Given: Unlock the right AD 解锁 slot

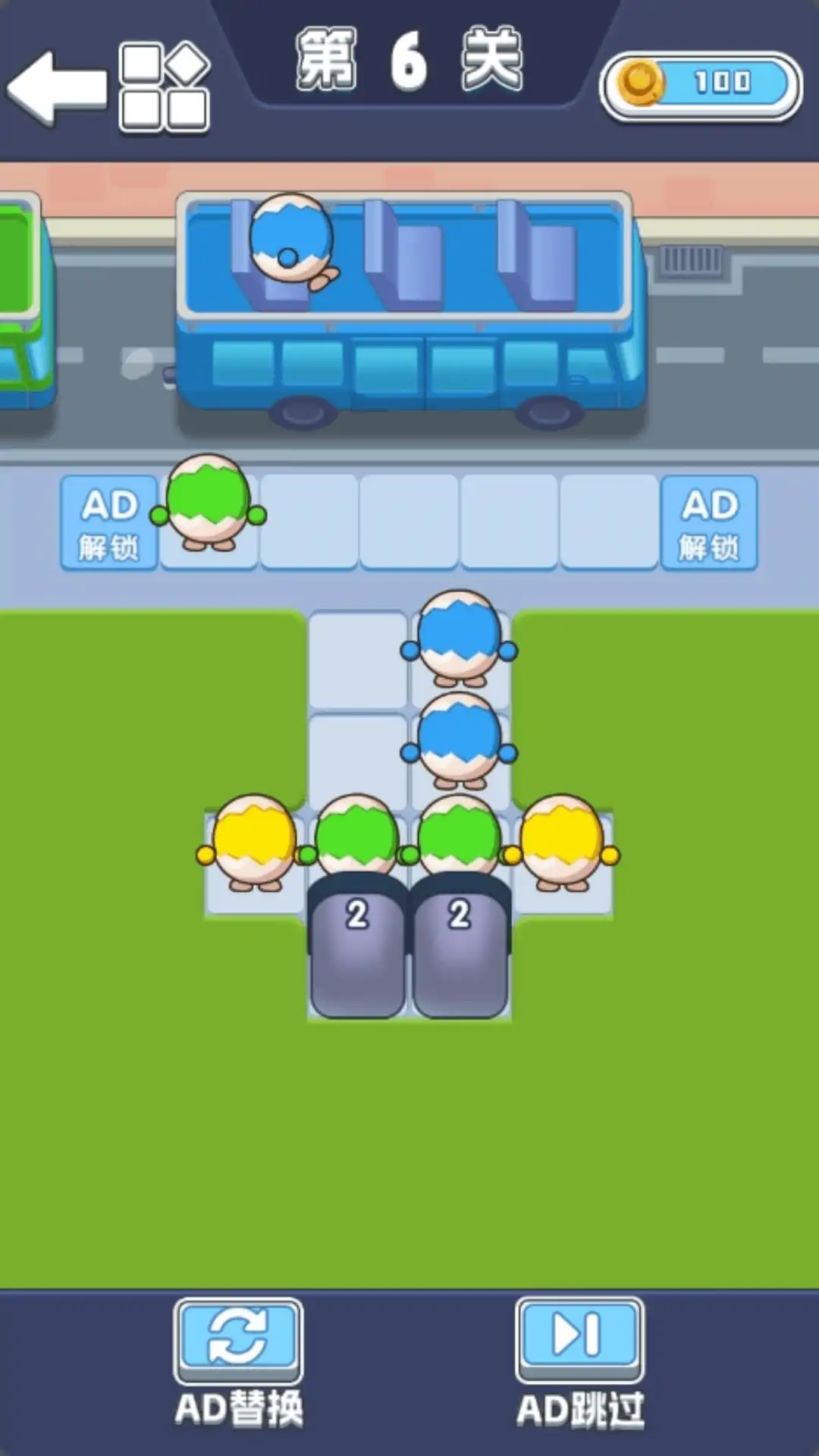Looking at the screenshot, I should pos(709,522).
